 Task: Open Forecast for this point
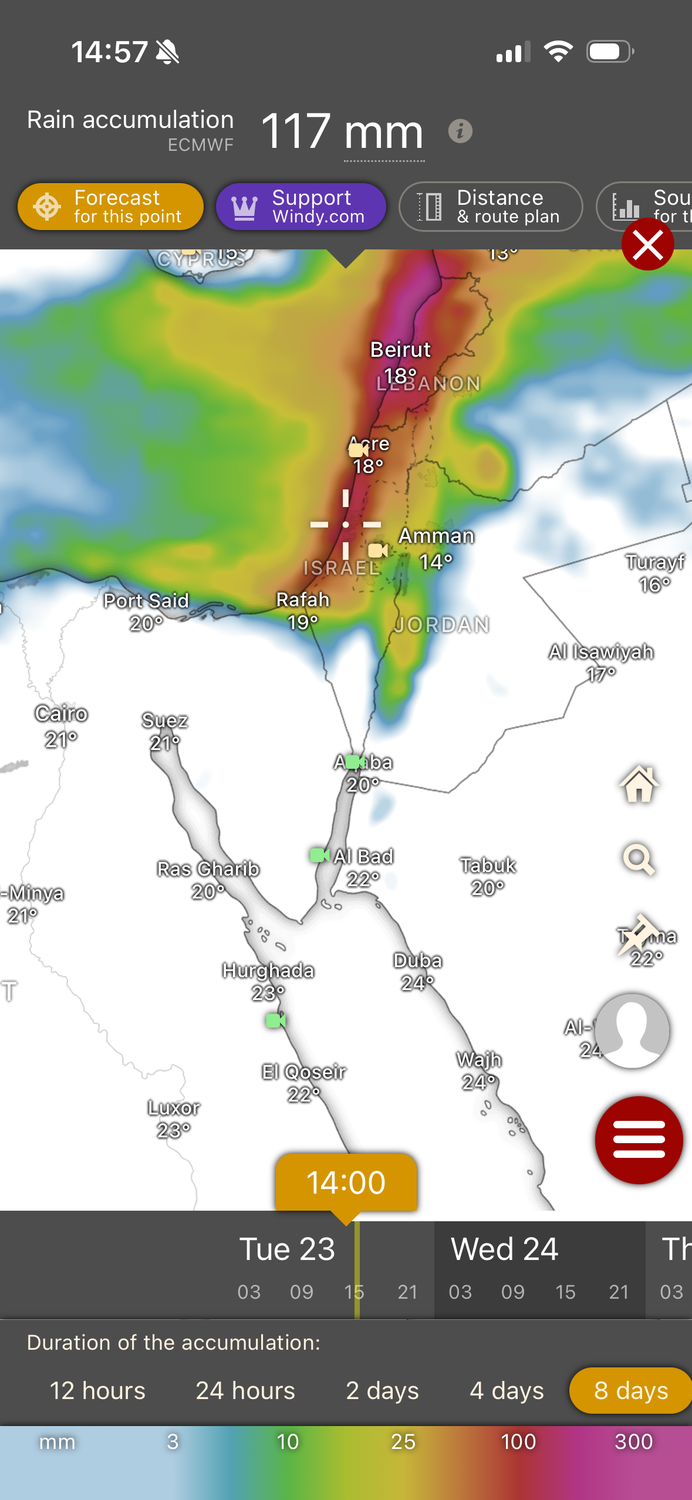tap(110, 207)
